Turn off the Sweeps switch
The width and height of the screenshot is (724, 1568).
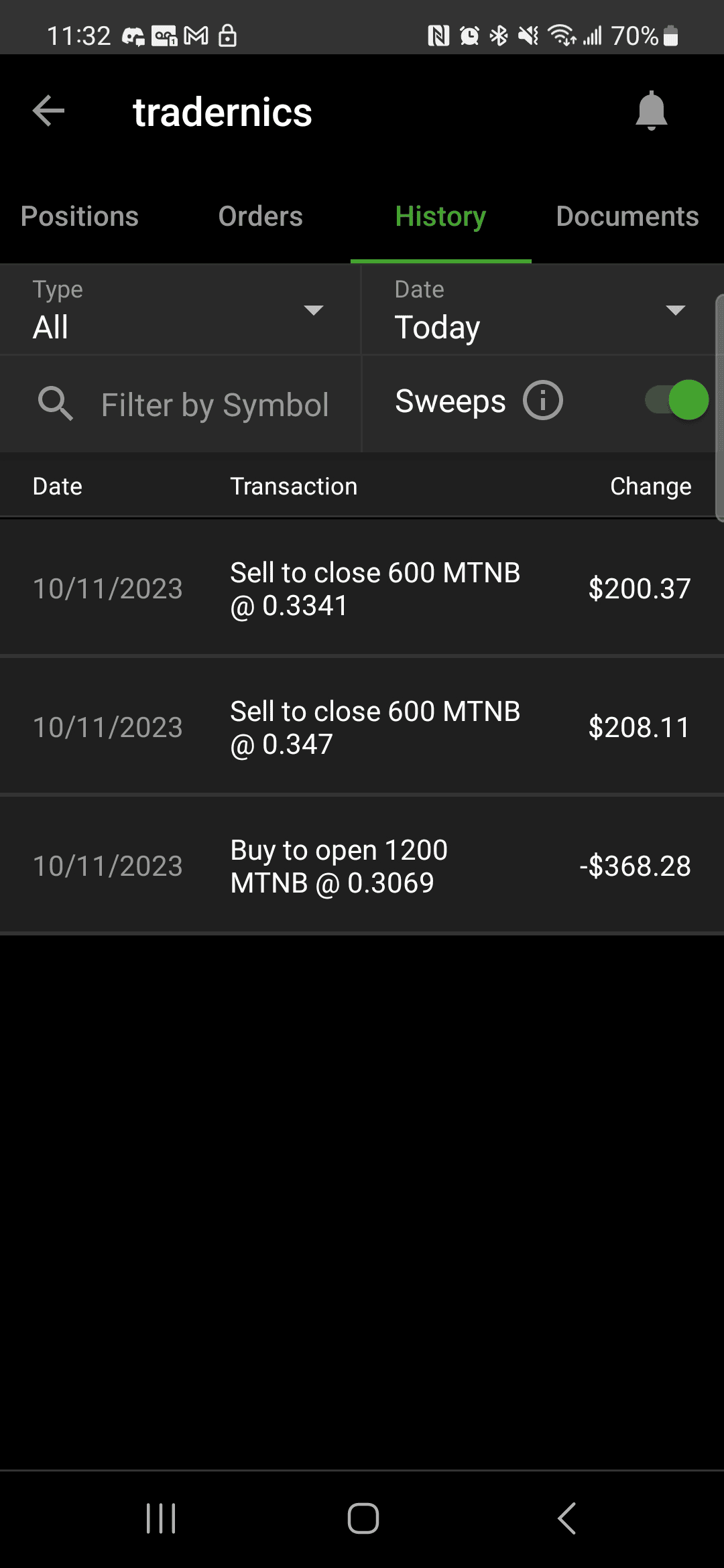click(678, 400)
